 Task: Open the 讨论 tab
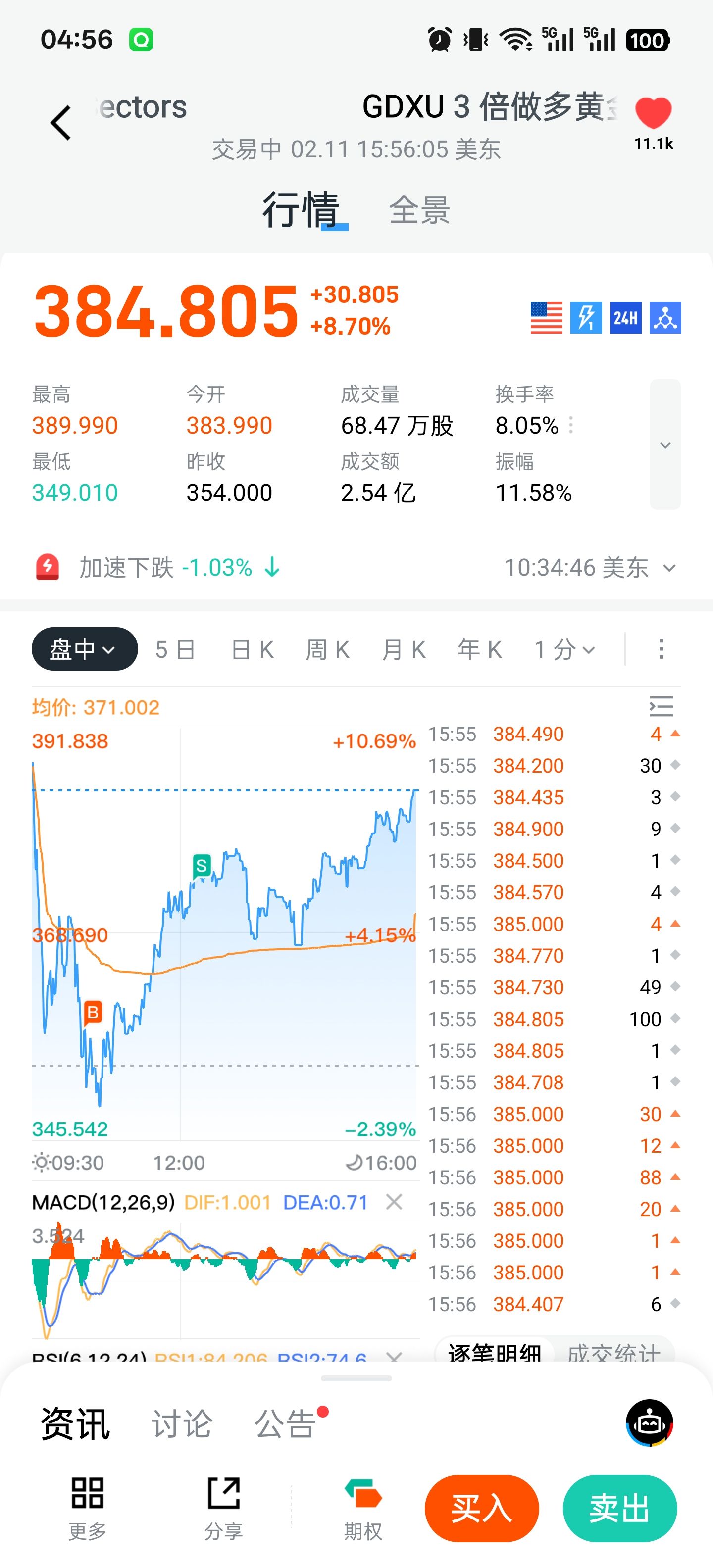(181, 1424)
